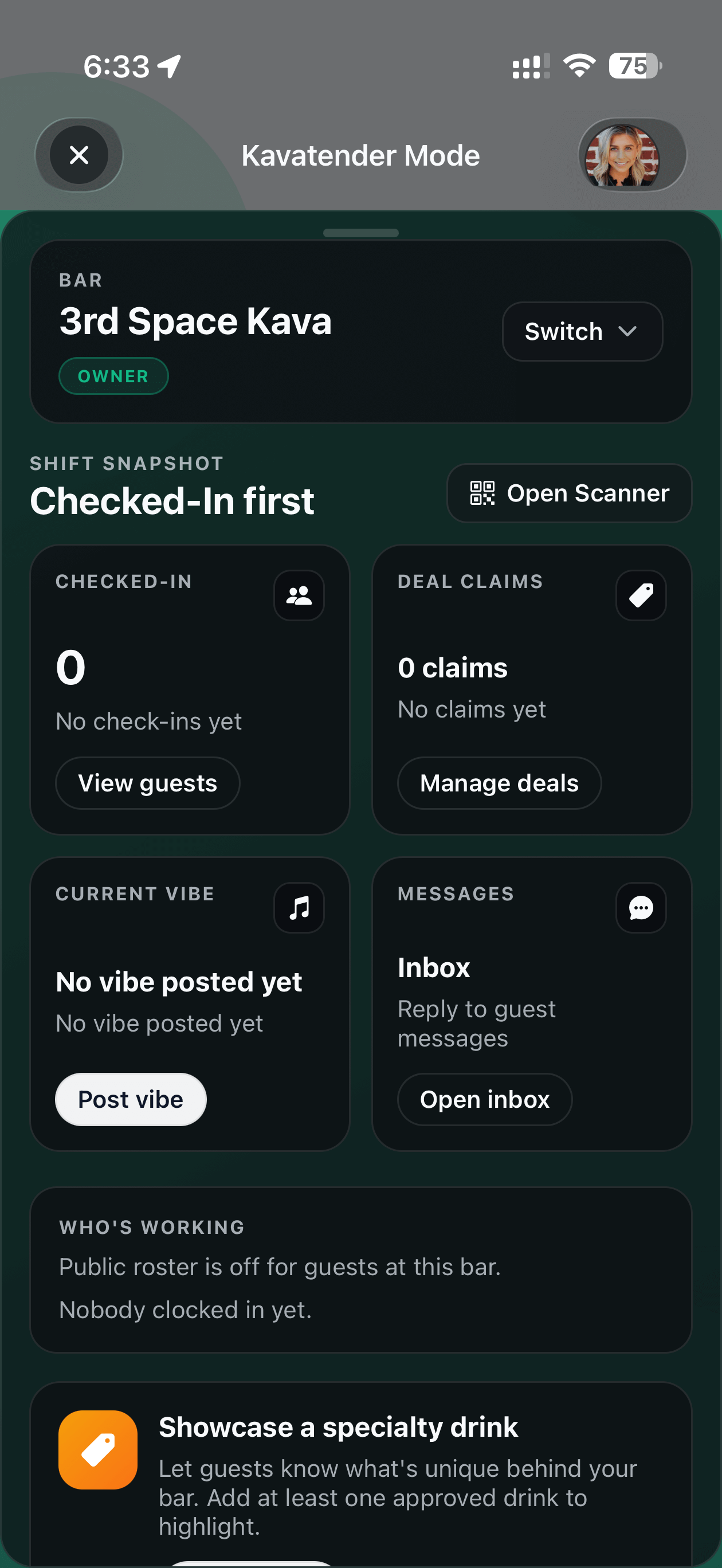Viewport: 722px width, 1568px height.
Task: Manage deals for the bar
Action: 499,783
